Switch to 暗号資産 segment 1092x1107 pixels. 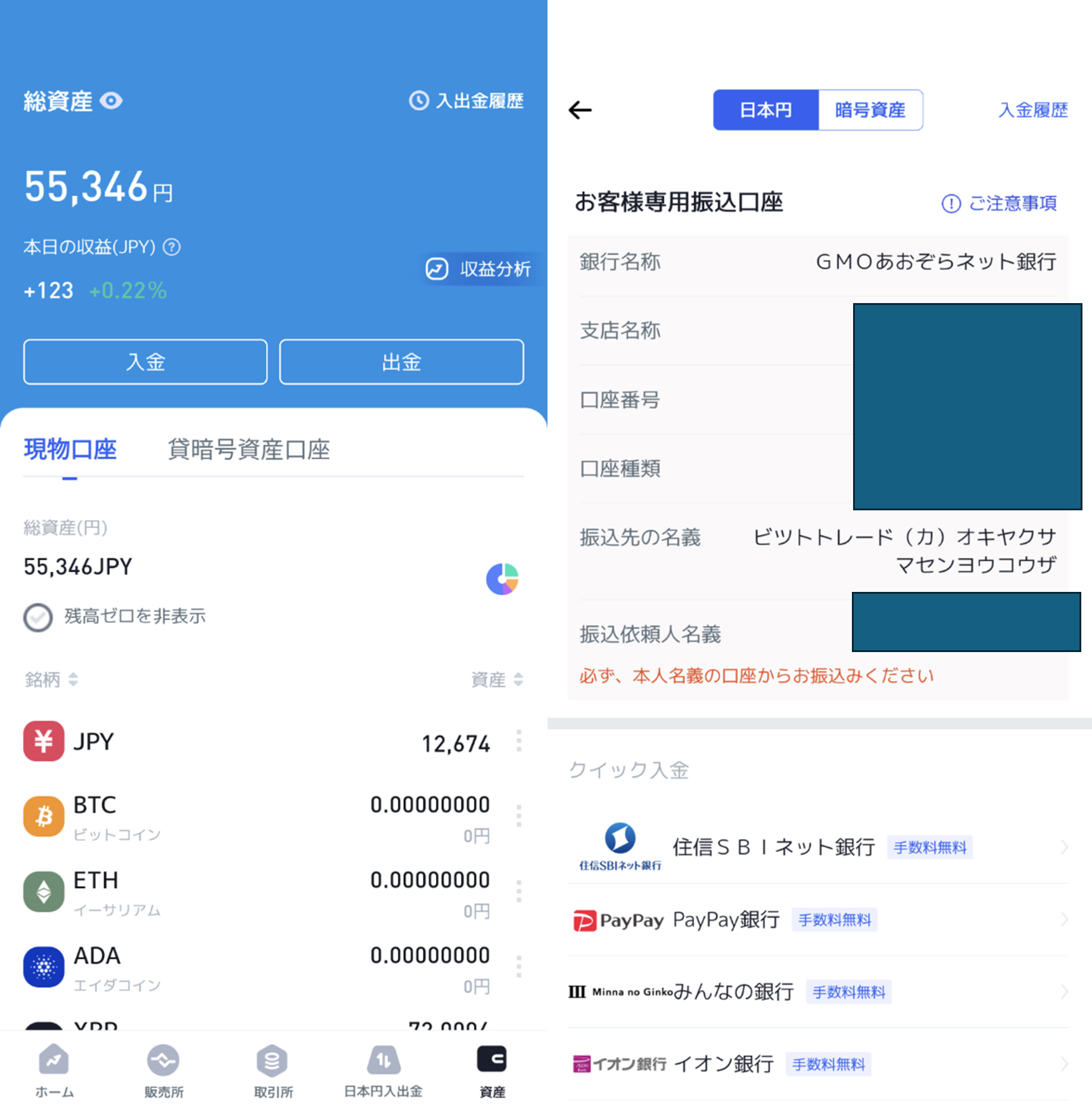click(x=870, y=110)
